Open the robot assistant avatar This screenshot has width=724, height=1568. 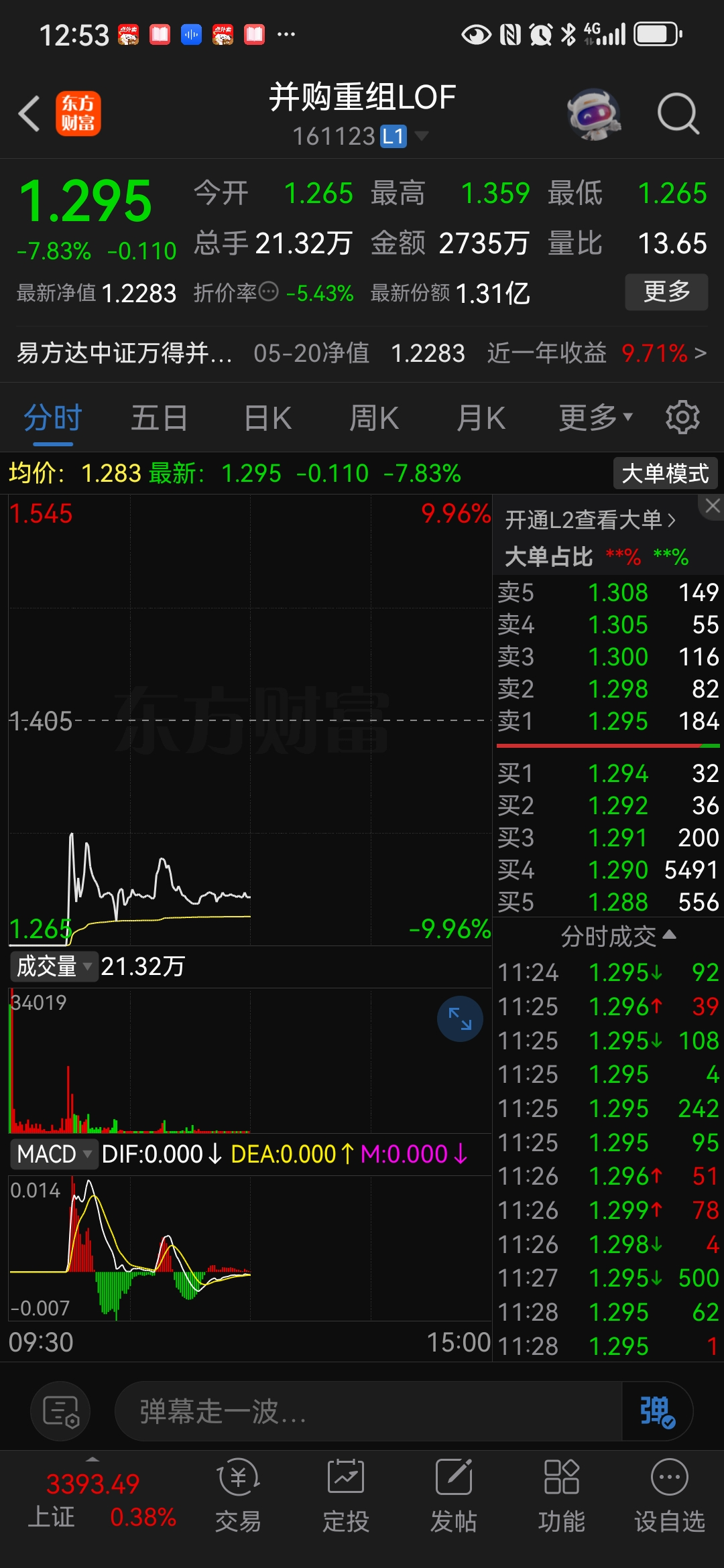[593, 113]
